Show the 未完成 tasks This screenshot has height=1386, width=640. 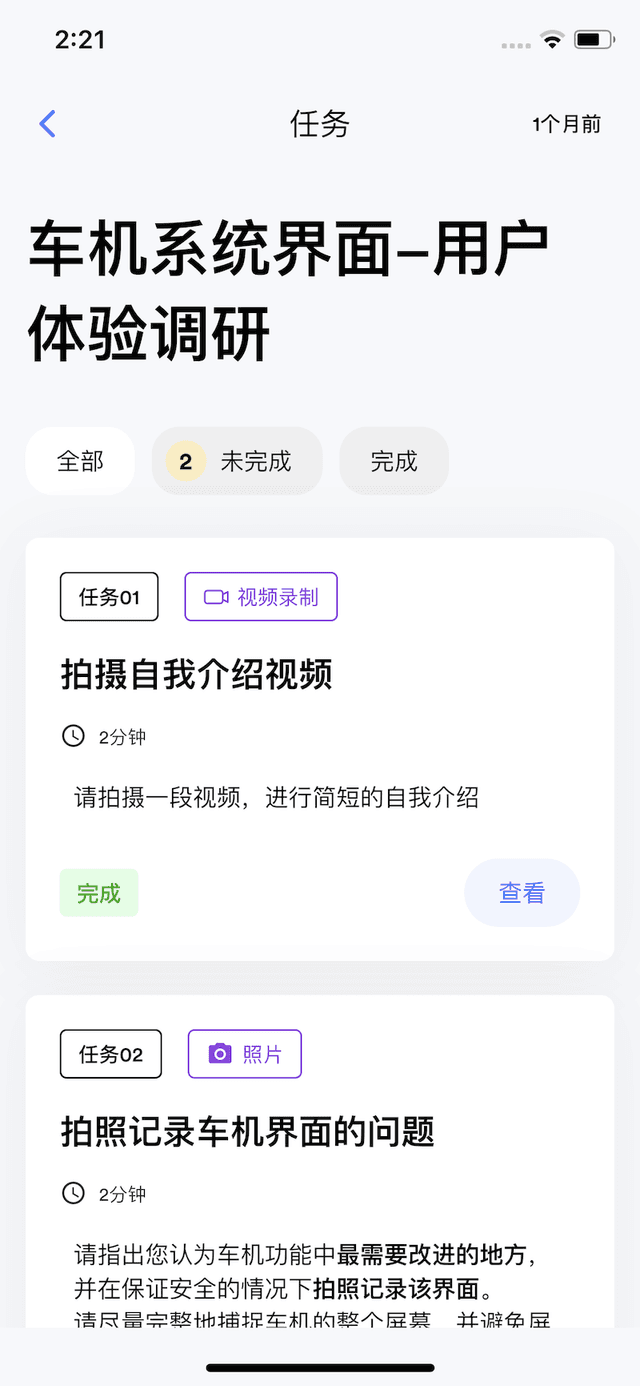tap(237, 461)
